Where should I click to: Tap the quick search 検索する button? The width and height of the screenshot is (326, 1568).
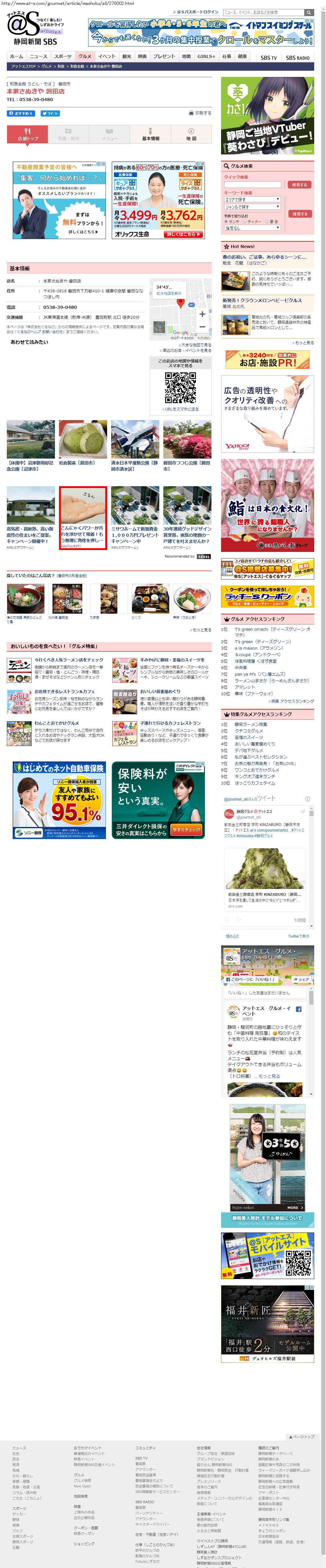click(299, 184)
